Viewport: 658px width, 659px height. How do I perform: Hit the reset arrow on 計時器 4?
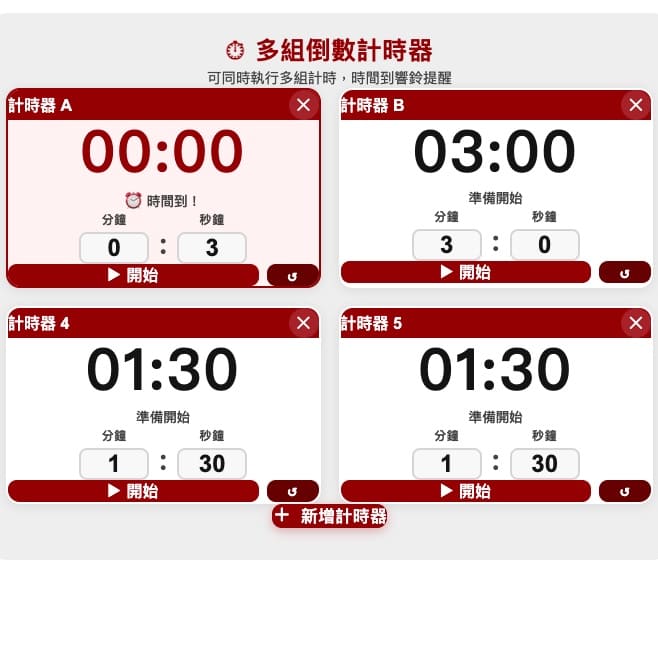coord(293,491)
